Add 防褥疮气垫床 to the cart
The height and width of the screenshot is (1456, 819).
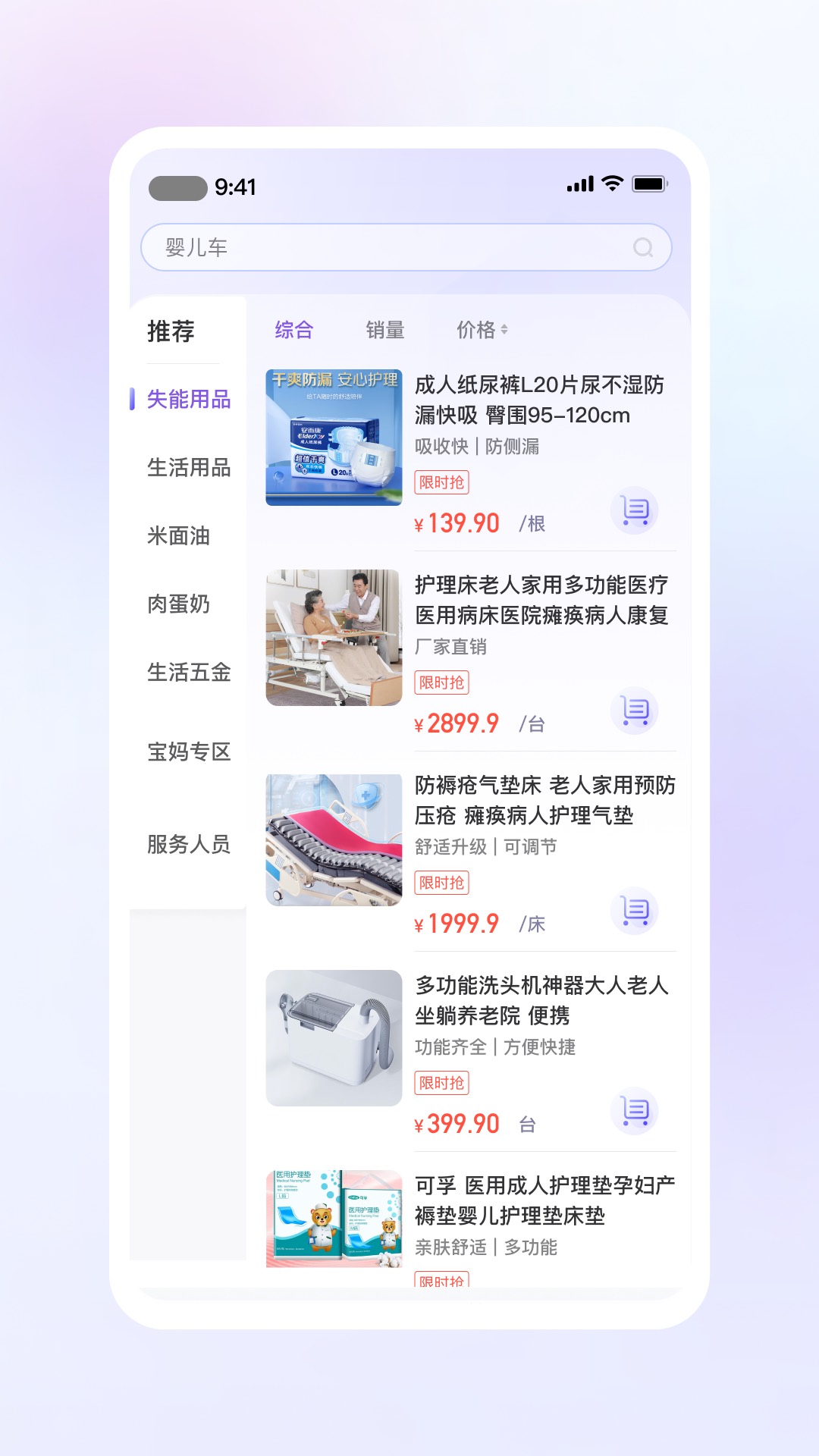[635, 911]
